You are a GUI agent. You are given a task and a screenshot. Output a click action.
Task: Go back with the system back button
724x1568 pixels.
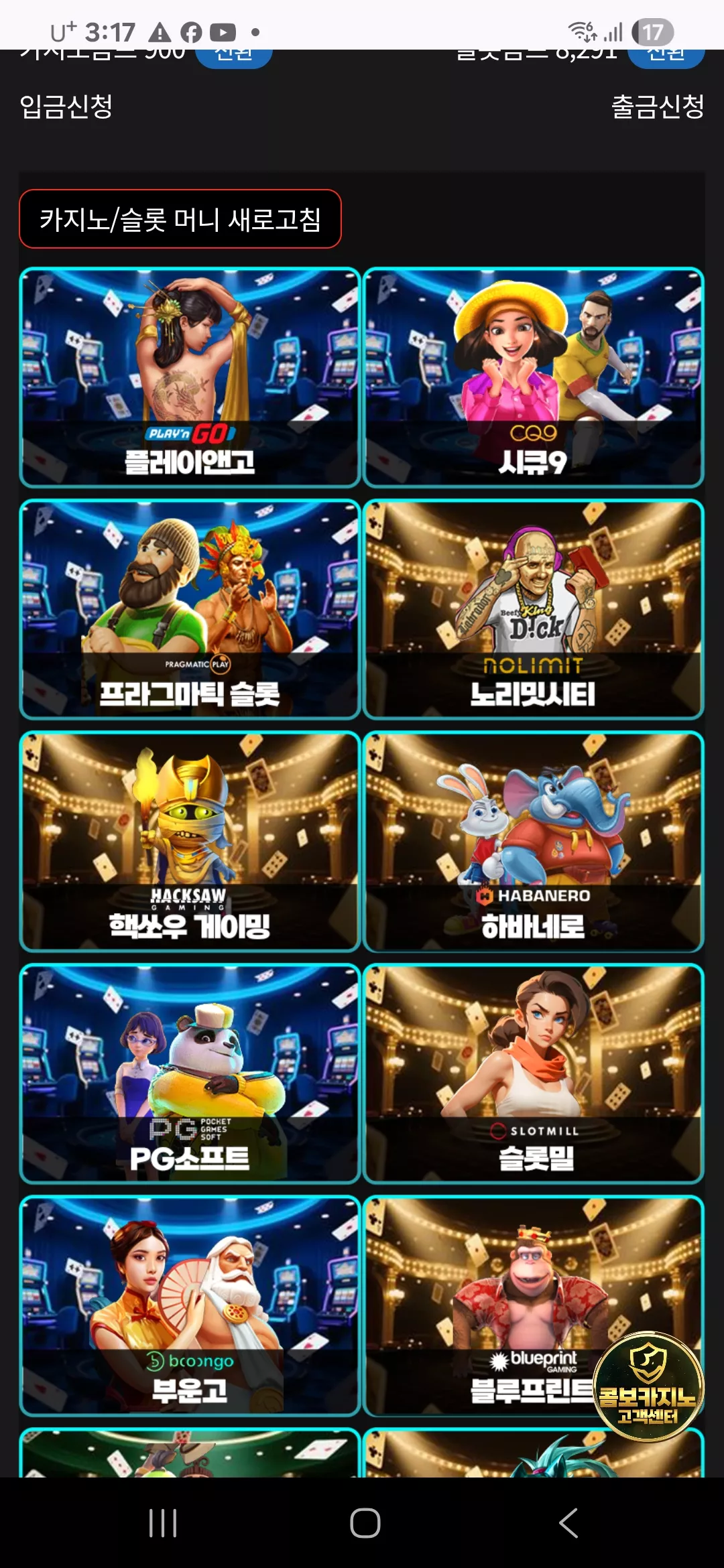point(568,1523)
